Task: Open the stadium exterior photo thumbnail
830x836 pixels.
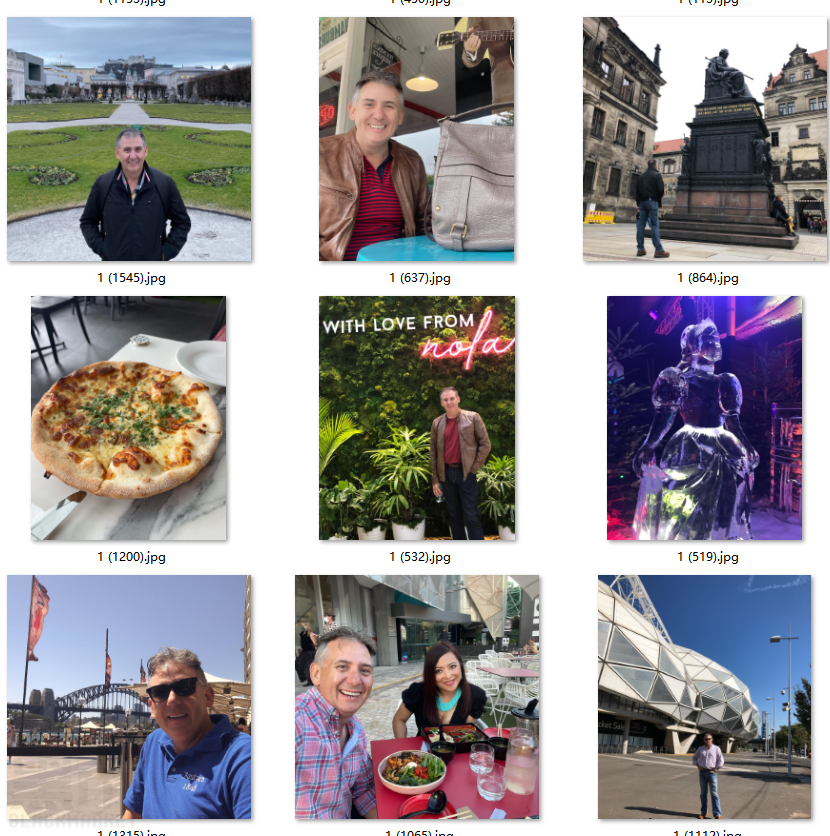Action: pyautogui.click(x=704, y=696)
